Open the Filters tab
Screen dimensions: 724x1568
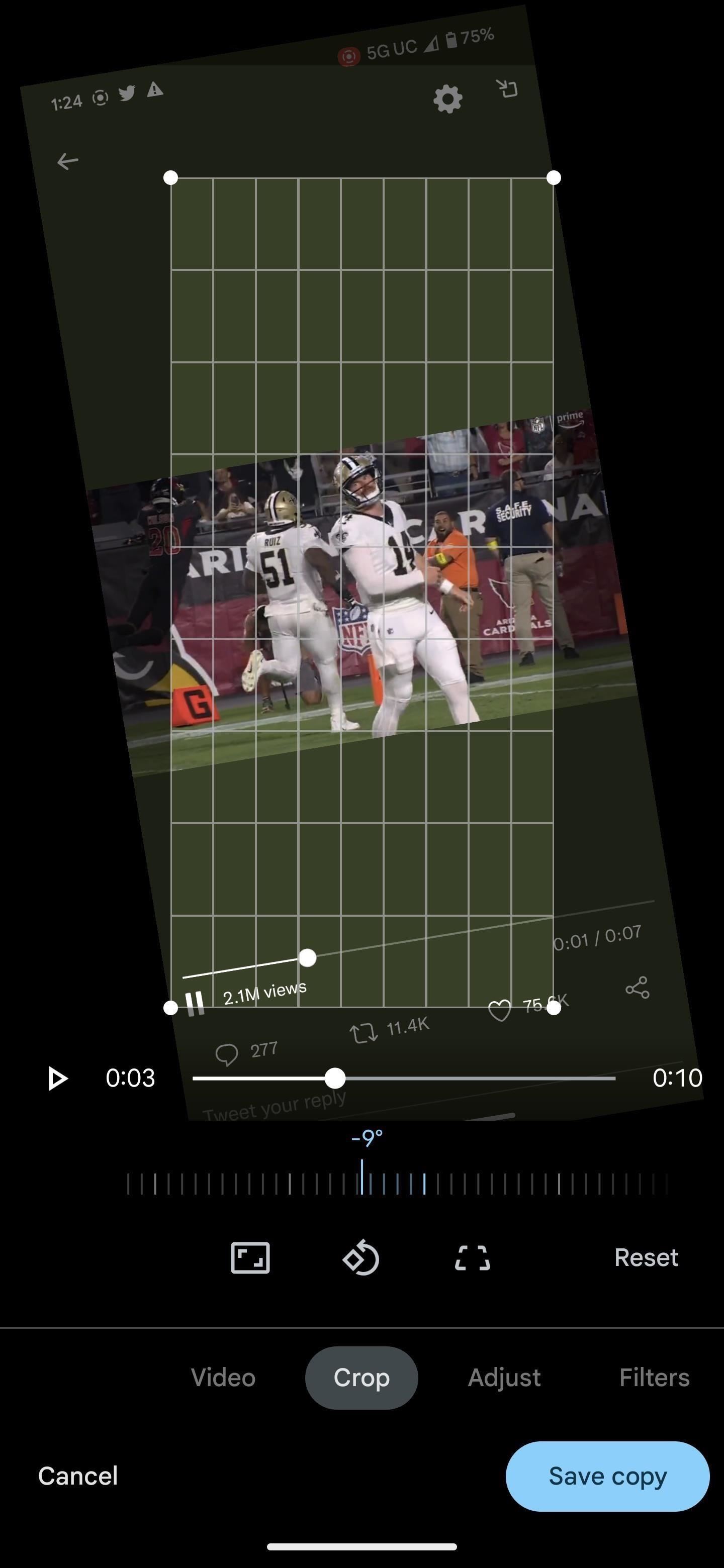coord(654,1377)
